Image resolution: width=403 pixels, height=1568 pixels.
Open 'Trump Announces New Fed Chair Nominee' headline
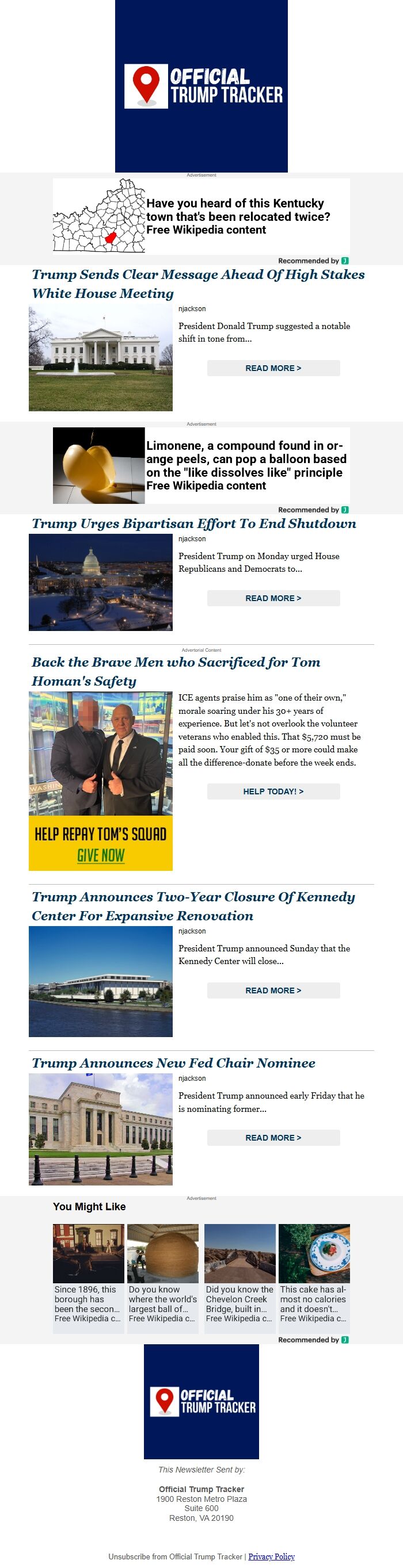click(x=174, y=1063)
